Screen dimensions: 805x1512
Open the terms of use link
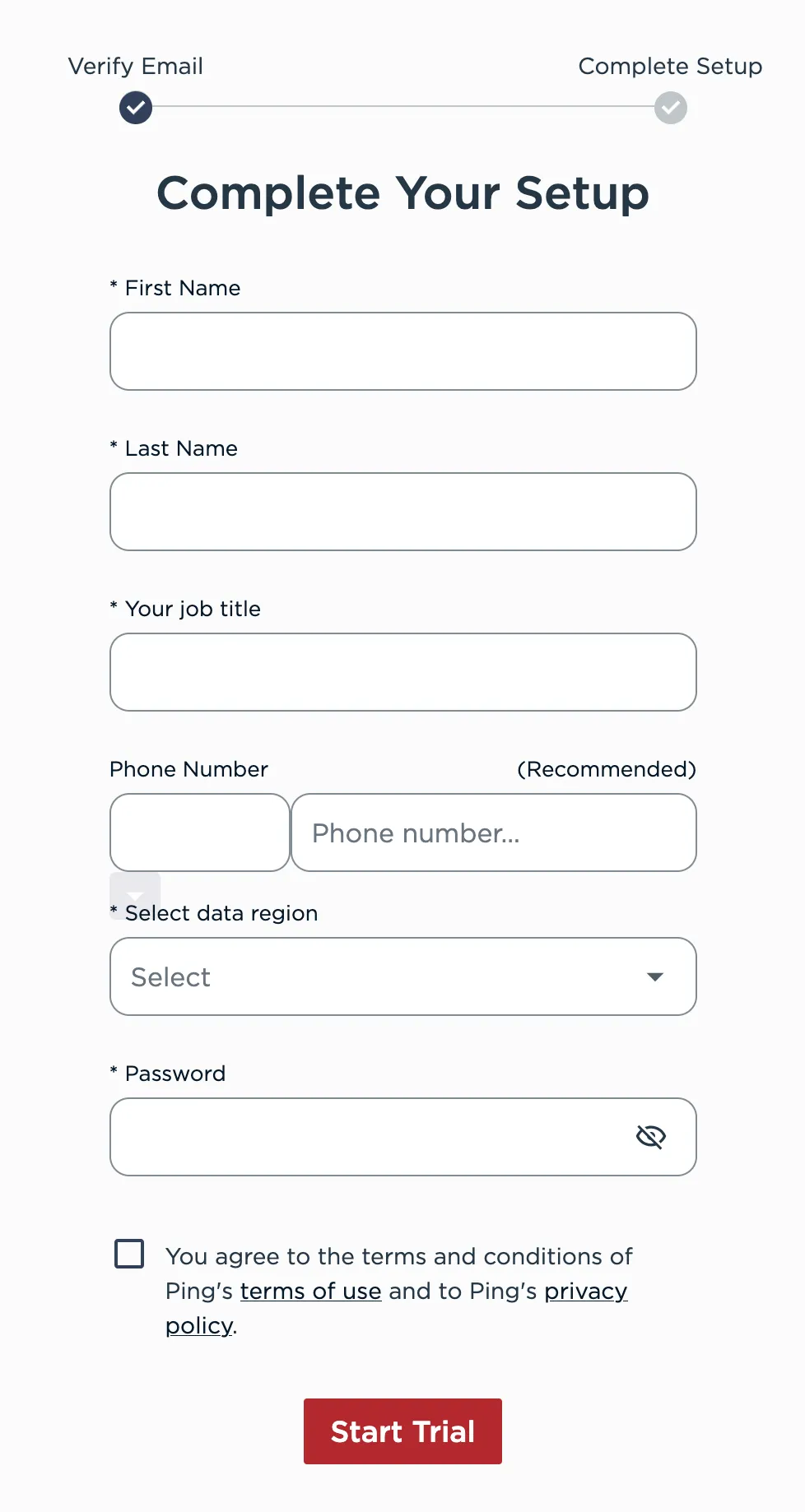point(310,1291)
